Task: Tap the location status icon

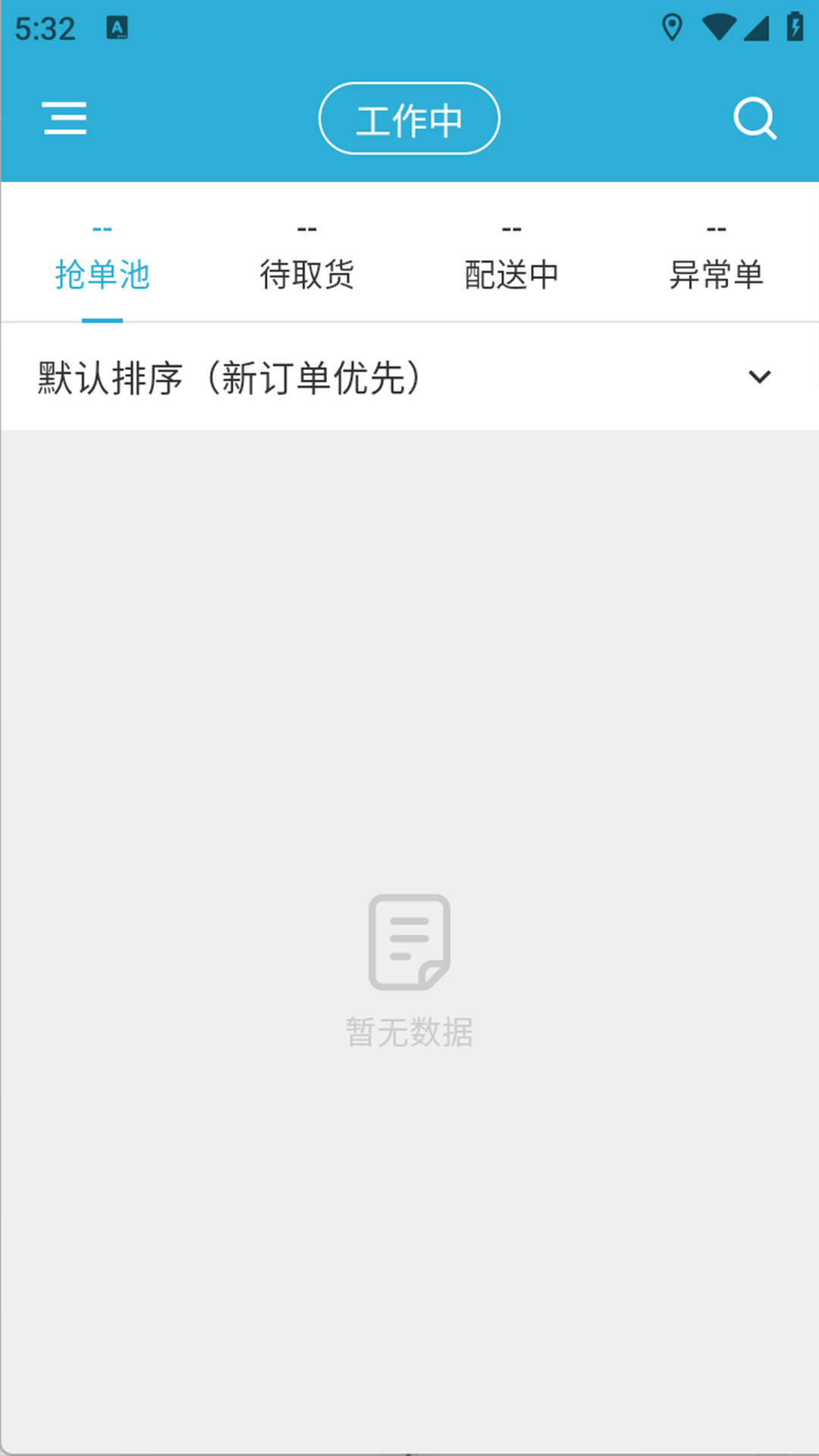Action: (670, 27)
